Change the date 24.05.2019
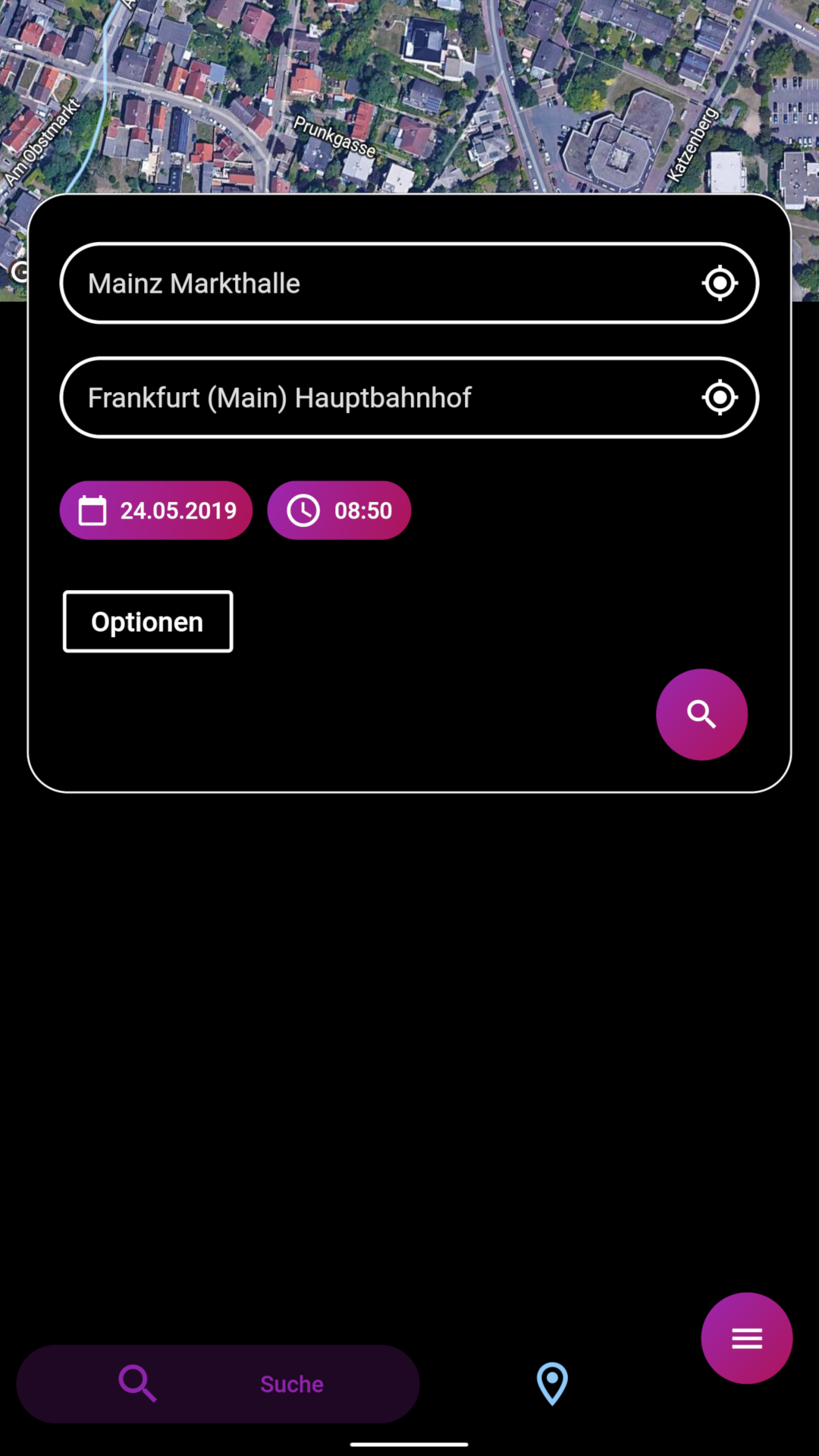 coord(156,510)
